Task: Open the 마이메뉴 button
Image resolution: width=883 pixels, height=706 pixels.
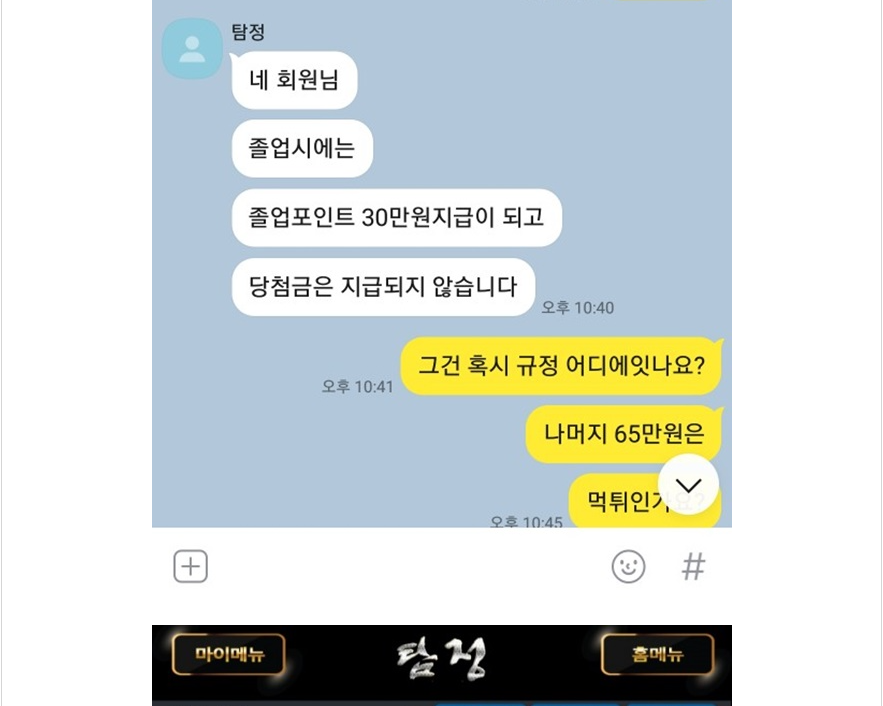Action: point(228,655)
